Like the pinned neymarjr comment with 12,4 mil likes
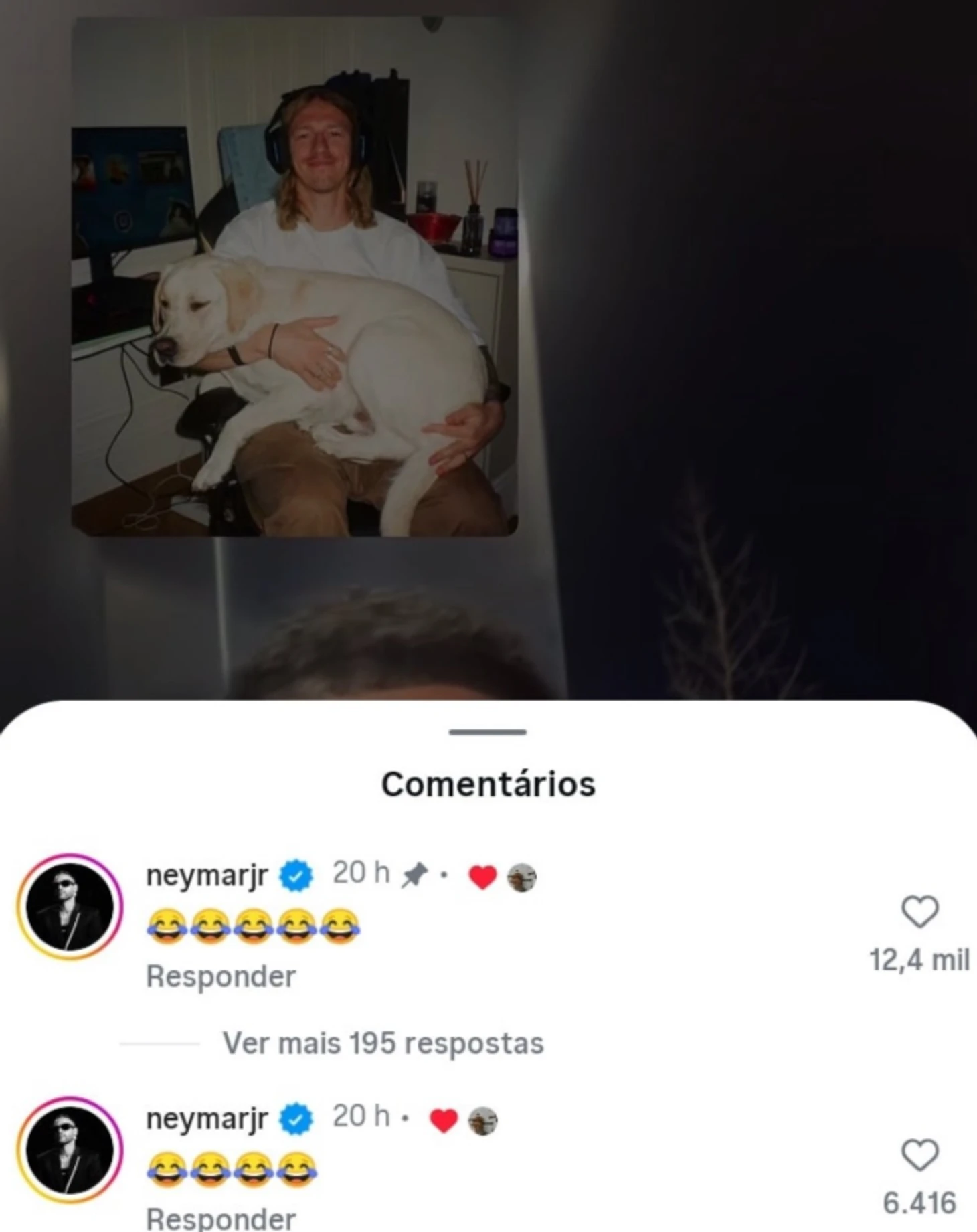Image resolution: width=977 pixels, height=1232 pixels. click(920, 911)
